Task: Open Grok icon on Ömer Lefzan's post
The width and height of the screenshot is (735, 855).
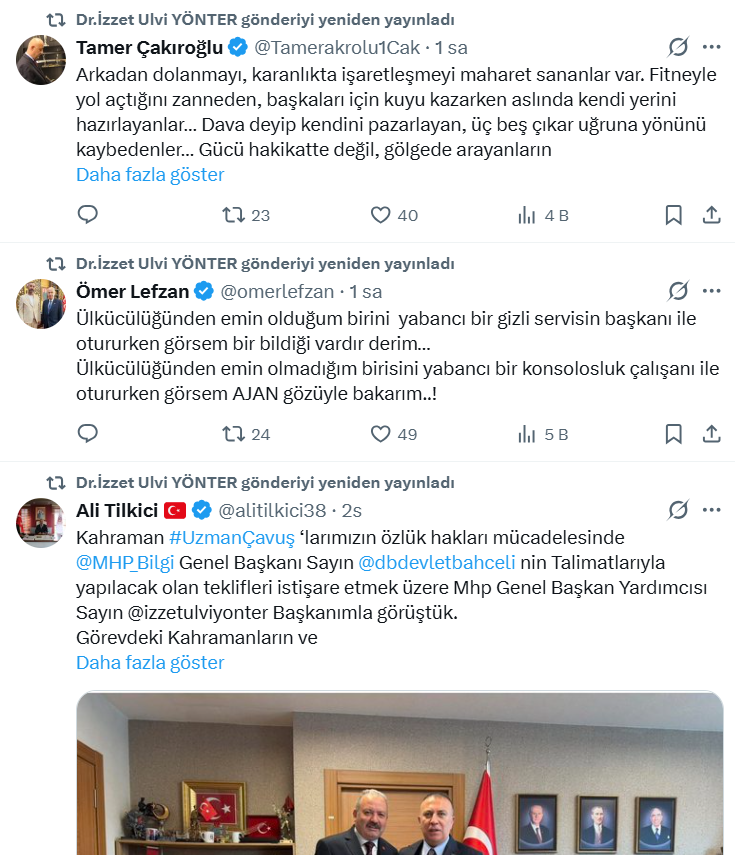Action: pos(678,291)
